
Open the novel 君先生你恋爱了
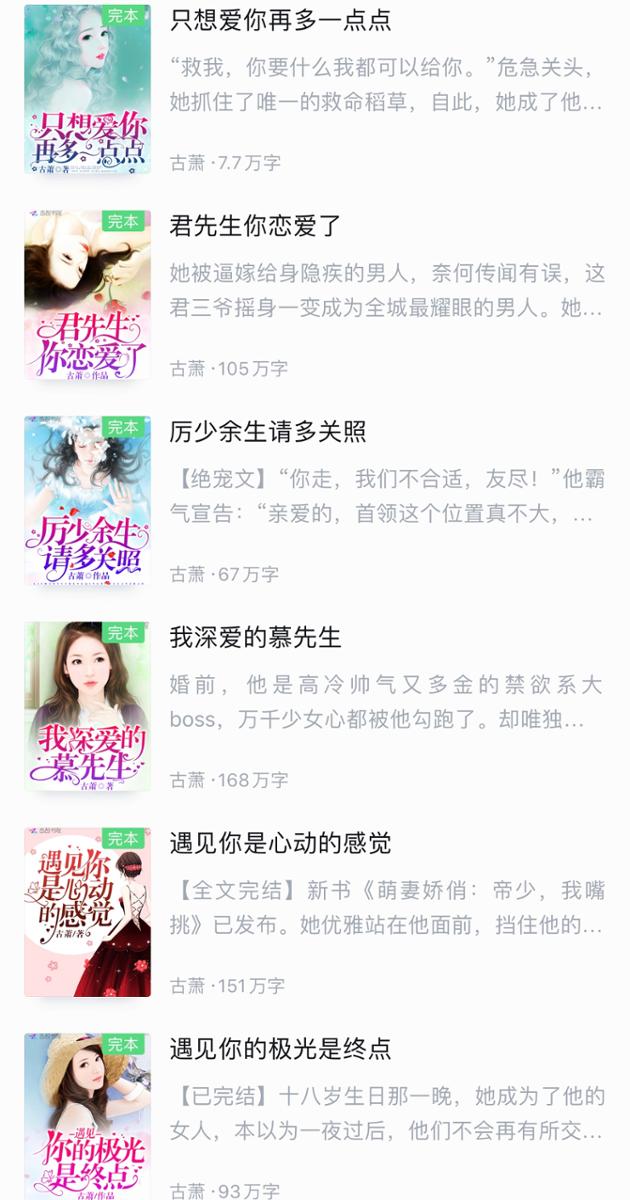(256, 226)
